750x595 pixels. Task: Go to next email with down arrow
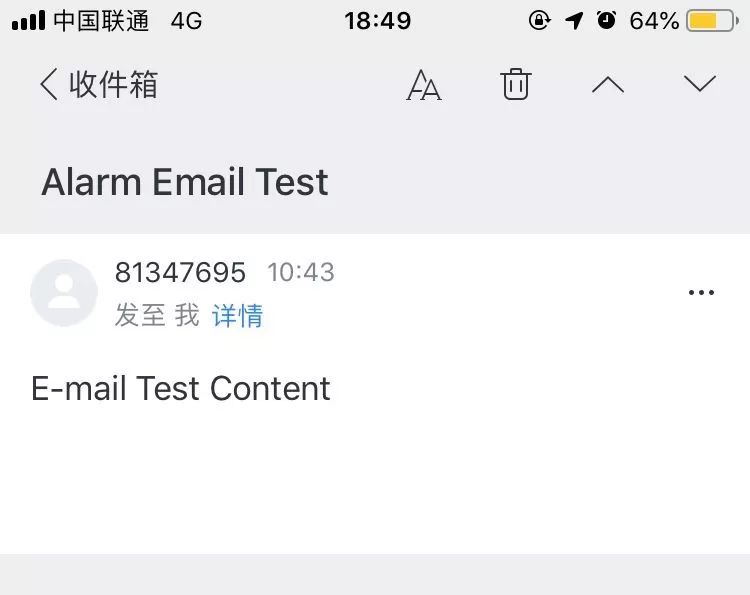[x=700, y=85]
